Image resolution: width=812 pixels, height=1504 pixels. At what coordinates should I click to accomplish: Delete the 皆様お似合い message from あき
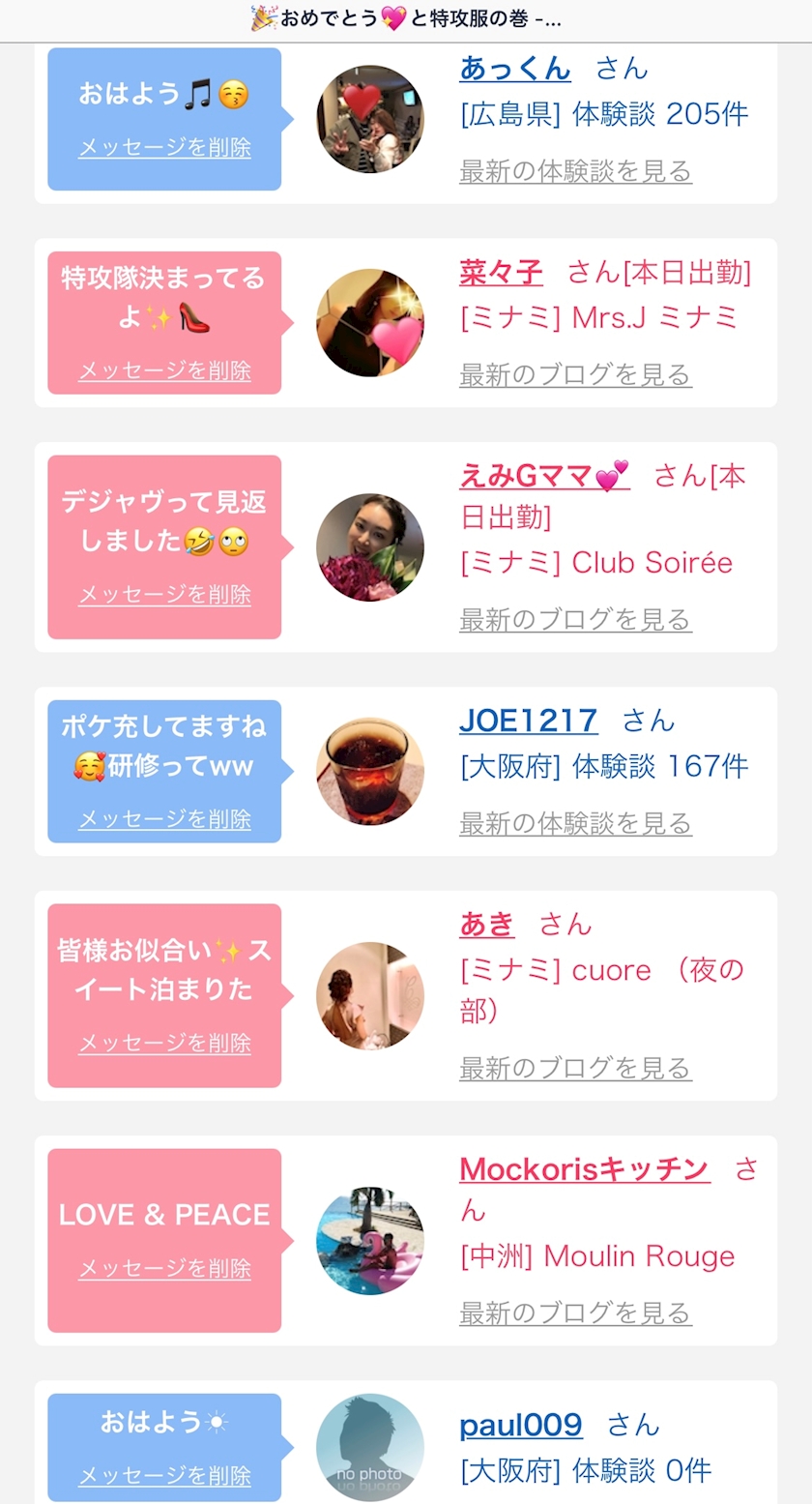(x=164, y=1044)
